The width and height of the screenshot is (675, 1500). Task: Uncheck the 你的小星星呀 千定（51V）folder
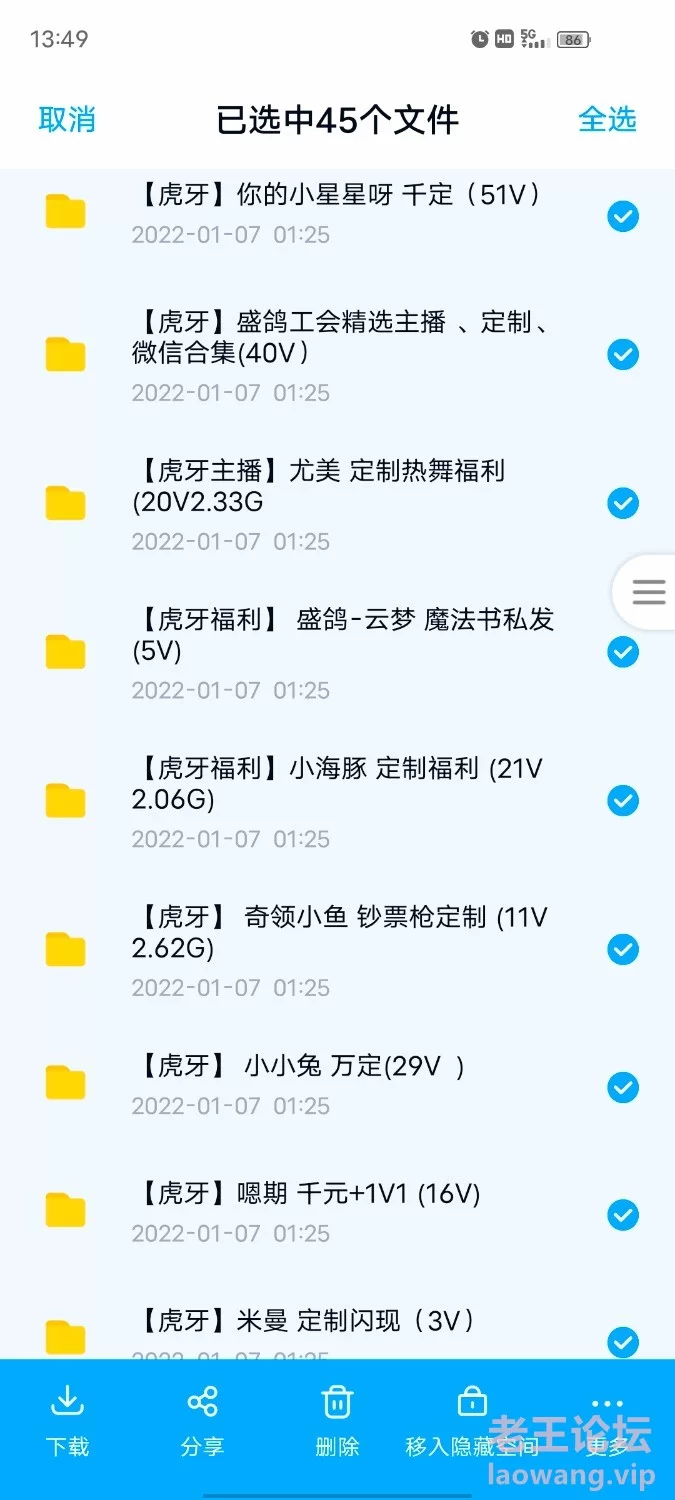coord(623,216)
